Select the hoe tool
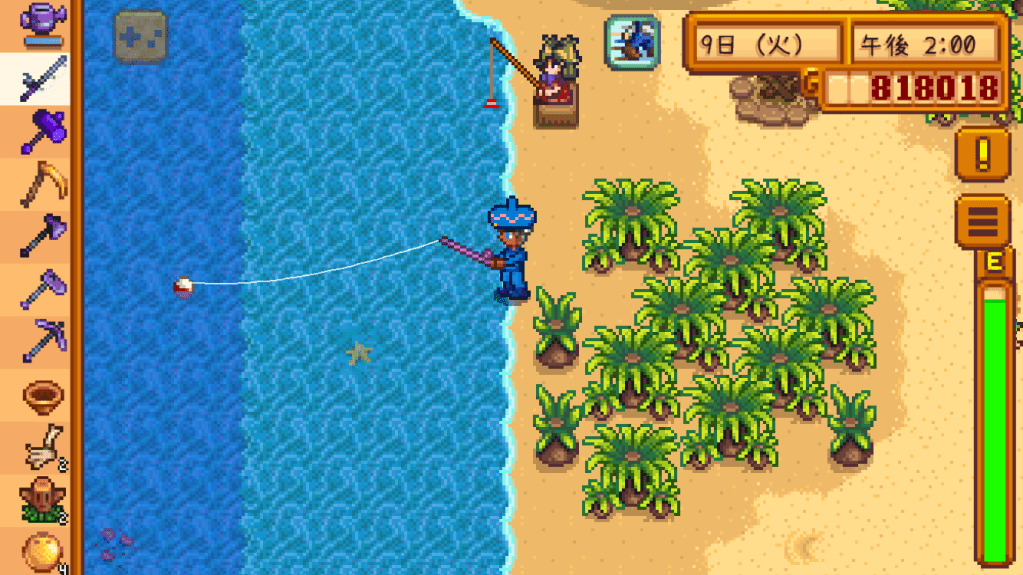The height and width of the screenshot is (575, 1023). pyautogui.click(x=43, y=289)
